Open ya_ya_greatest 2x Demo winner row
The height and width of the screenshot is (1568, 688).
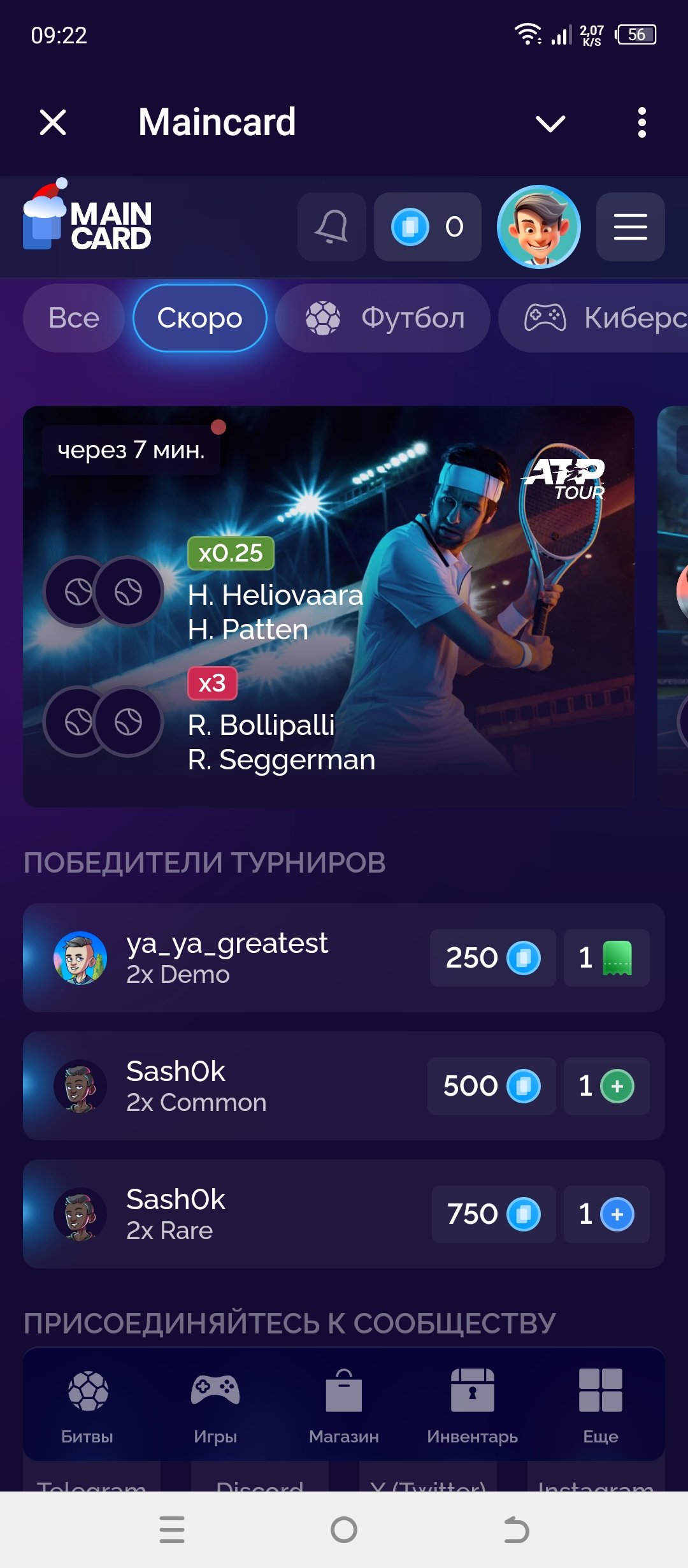click(x=344, y=957)
